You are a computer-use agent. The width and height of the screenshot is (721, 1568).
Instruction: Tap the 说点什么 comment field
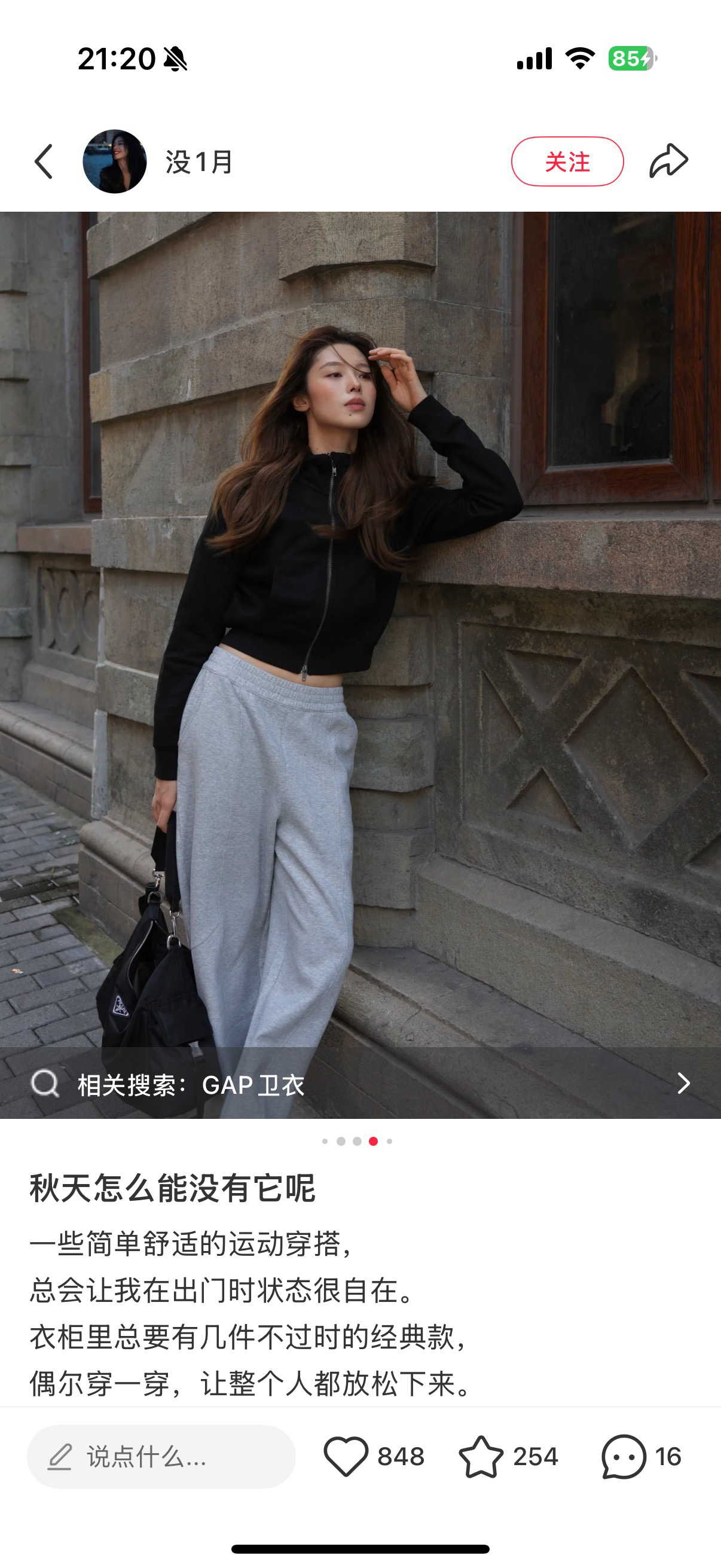point(161,1457)
